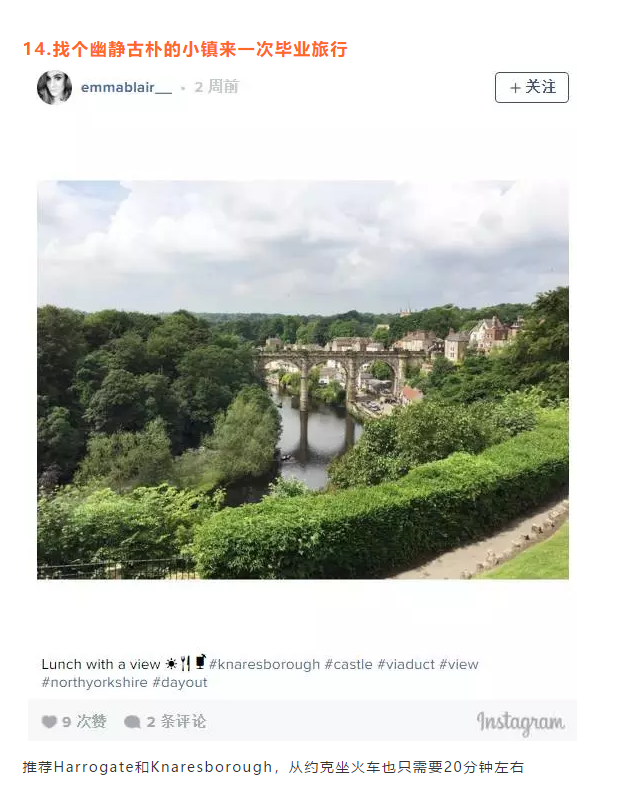Open the #viaduct hashtag
The height and width of the screenshot is (809, 632).
coord(406,664)
